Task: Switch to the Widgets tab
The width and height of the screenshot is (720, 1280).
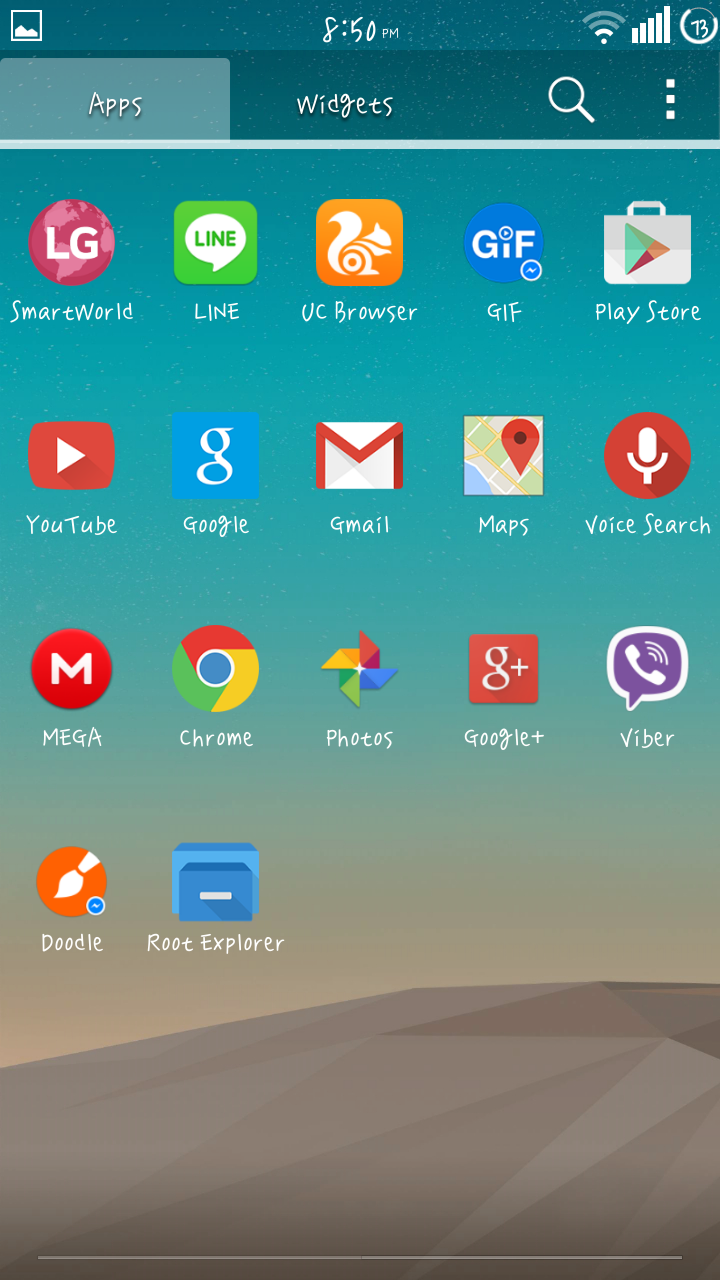Action: [x=344, y=104]
